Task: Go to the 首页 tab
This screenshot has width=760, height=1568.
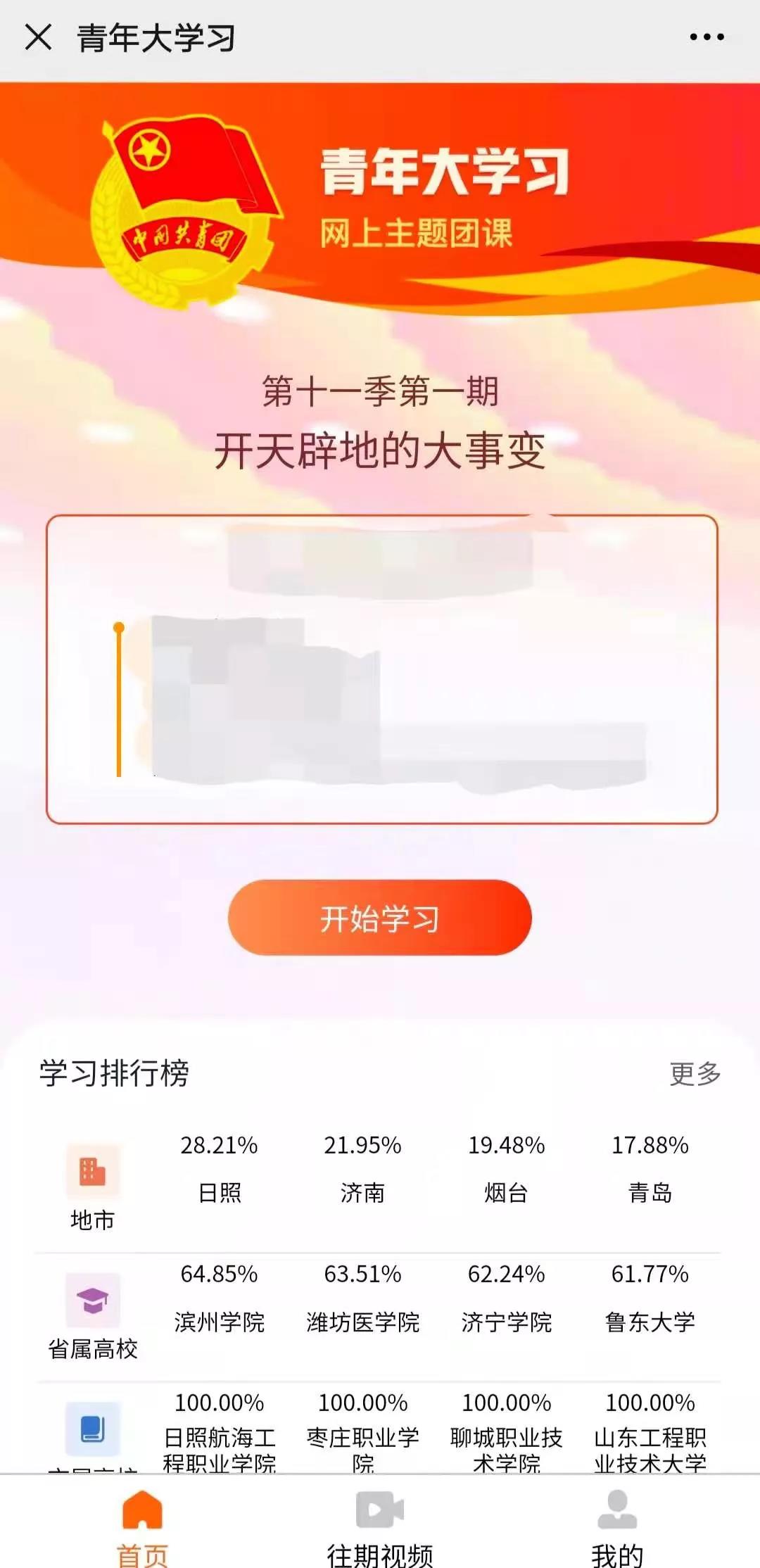Action: pos(142,1527)
